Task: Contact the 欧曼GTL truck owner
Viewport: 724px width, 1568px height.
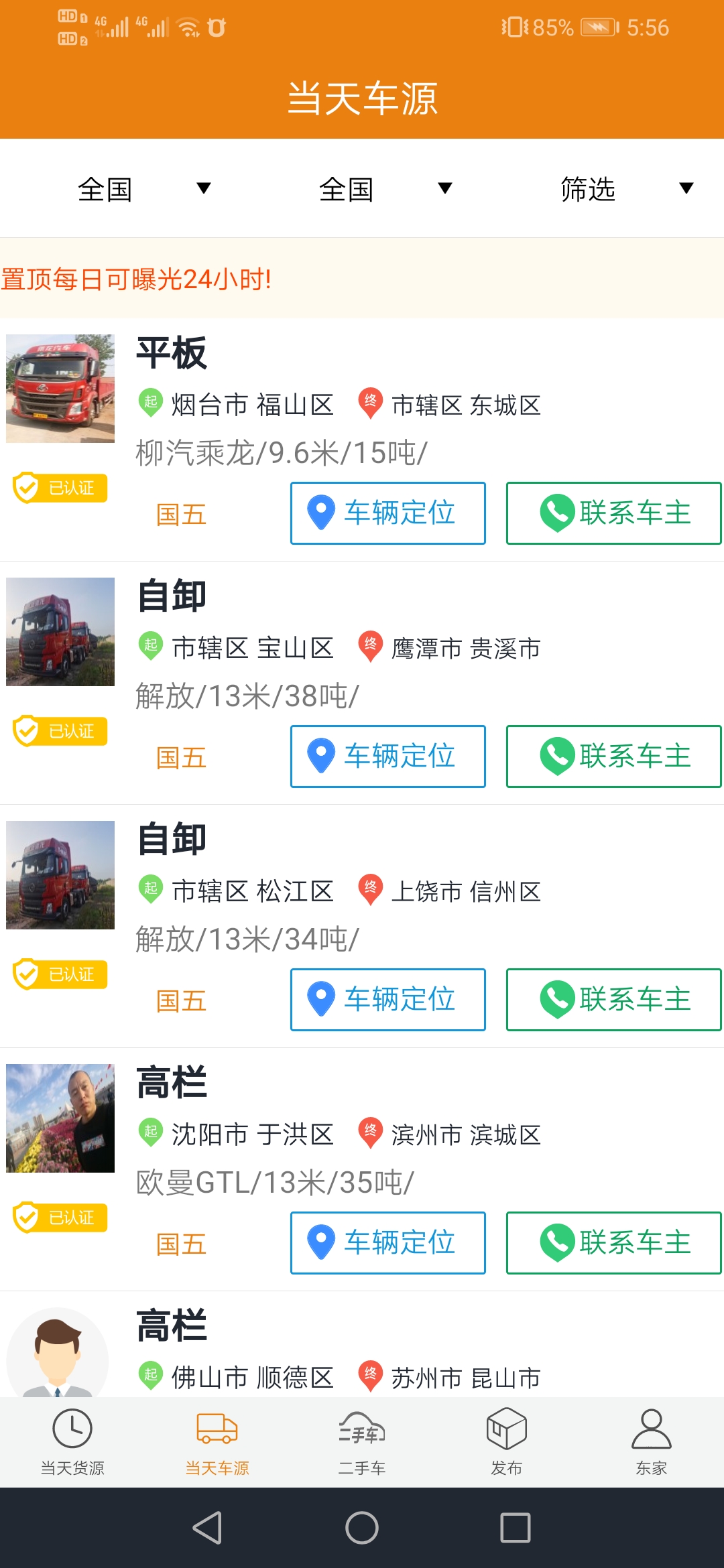Action: pyautogui.click(x=613, y=1243)
